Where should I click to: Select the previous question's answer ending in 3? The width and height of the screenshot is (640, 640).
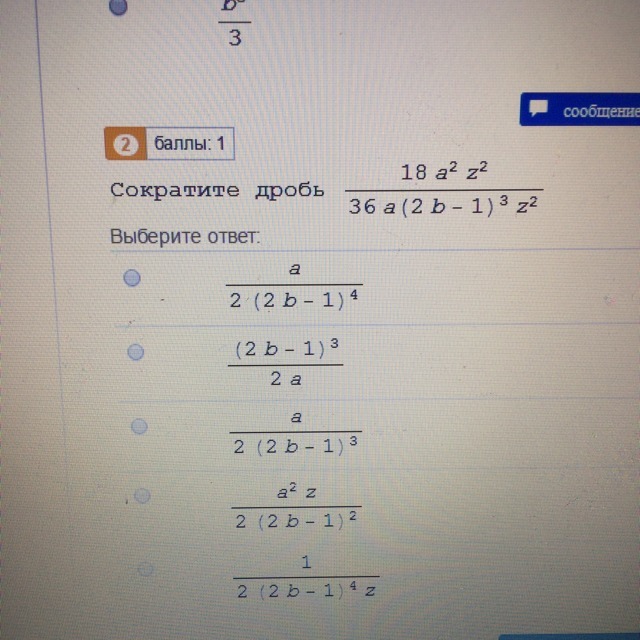tap(119, 6)
